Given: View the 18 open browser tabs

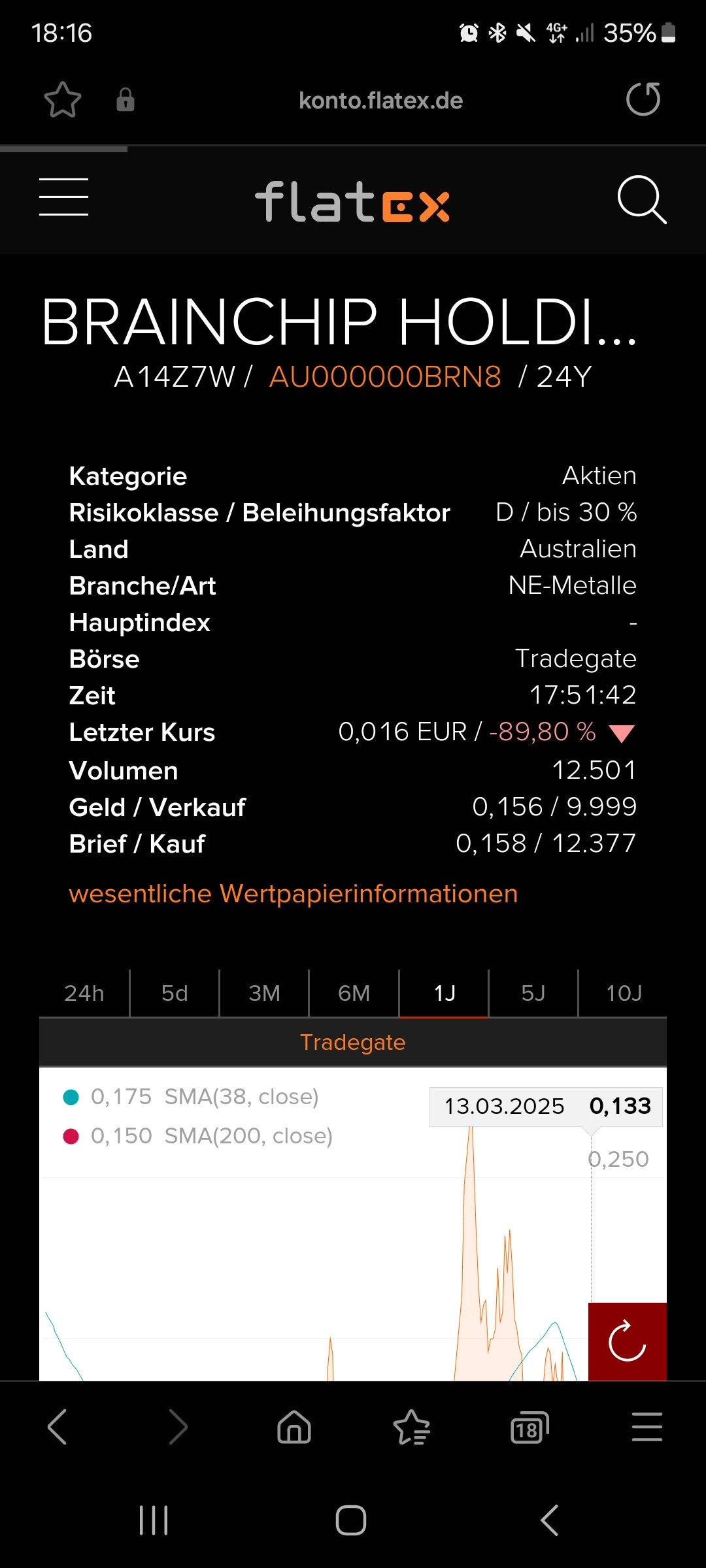Looking at the screenshot, I should click(x=529, y=1427).
